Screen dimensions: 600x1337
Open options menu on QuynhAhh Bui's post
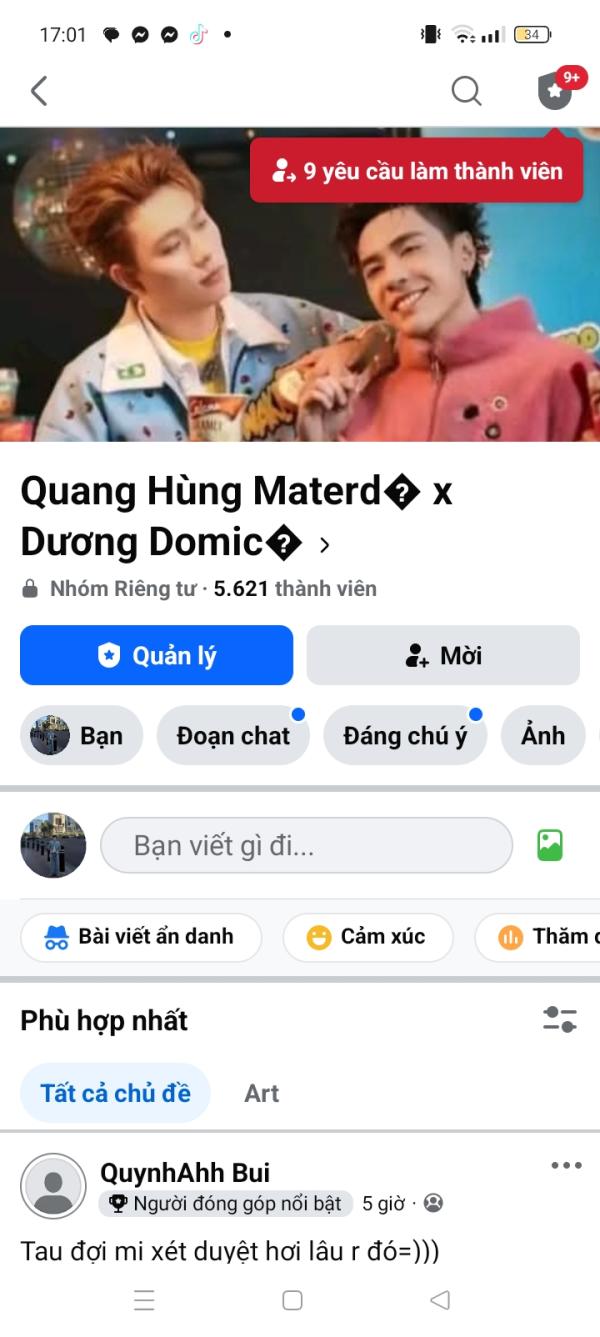tap(566, 1166)
